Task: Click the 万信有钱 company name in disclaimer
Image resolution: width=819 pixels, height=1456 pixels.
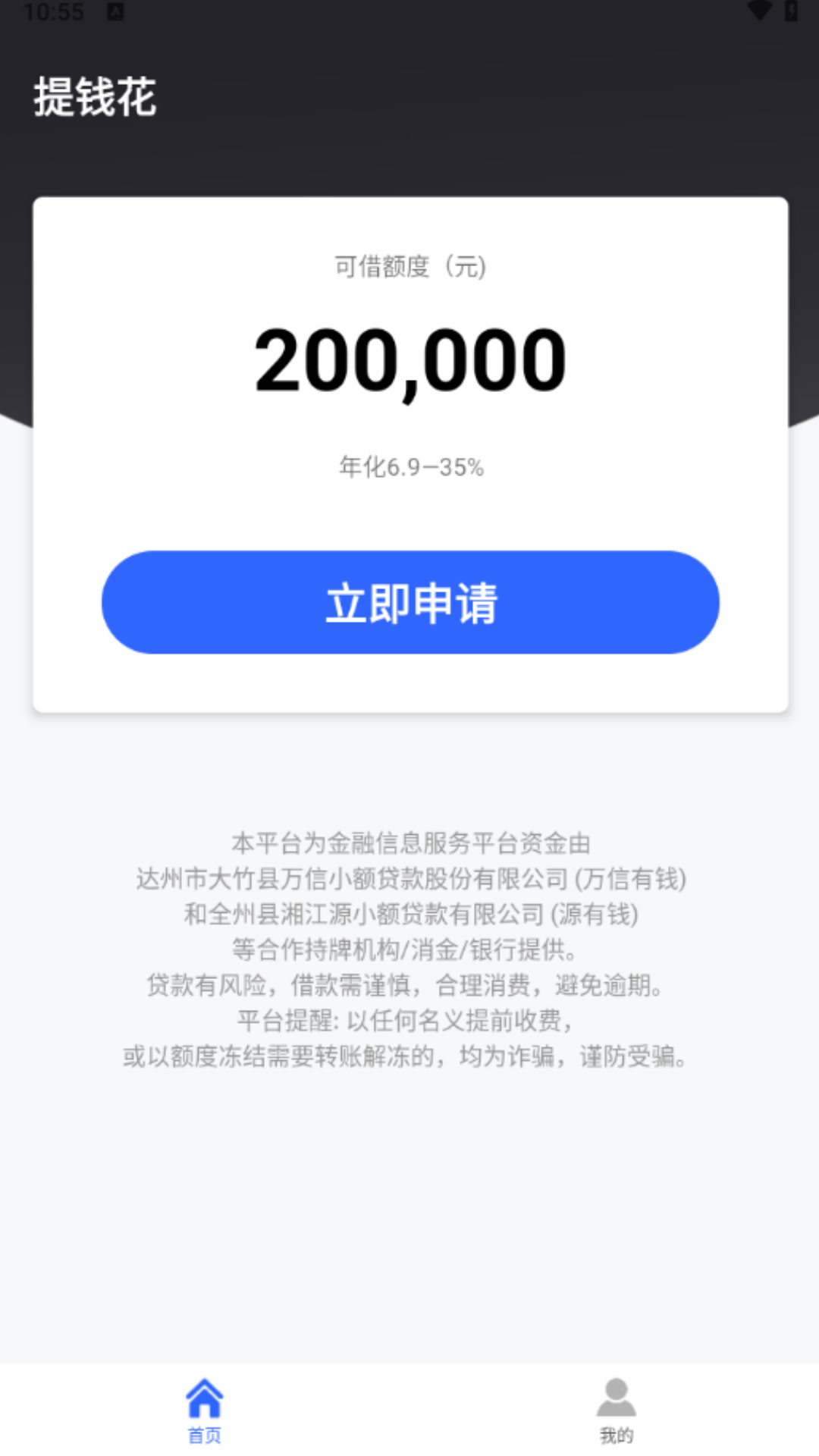Action: pos(634,880)
